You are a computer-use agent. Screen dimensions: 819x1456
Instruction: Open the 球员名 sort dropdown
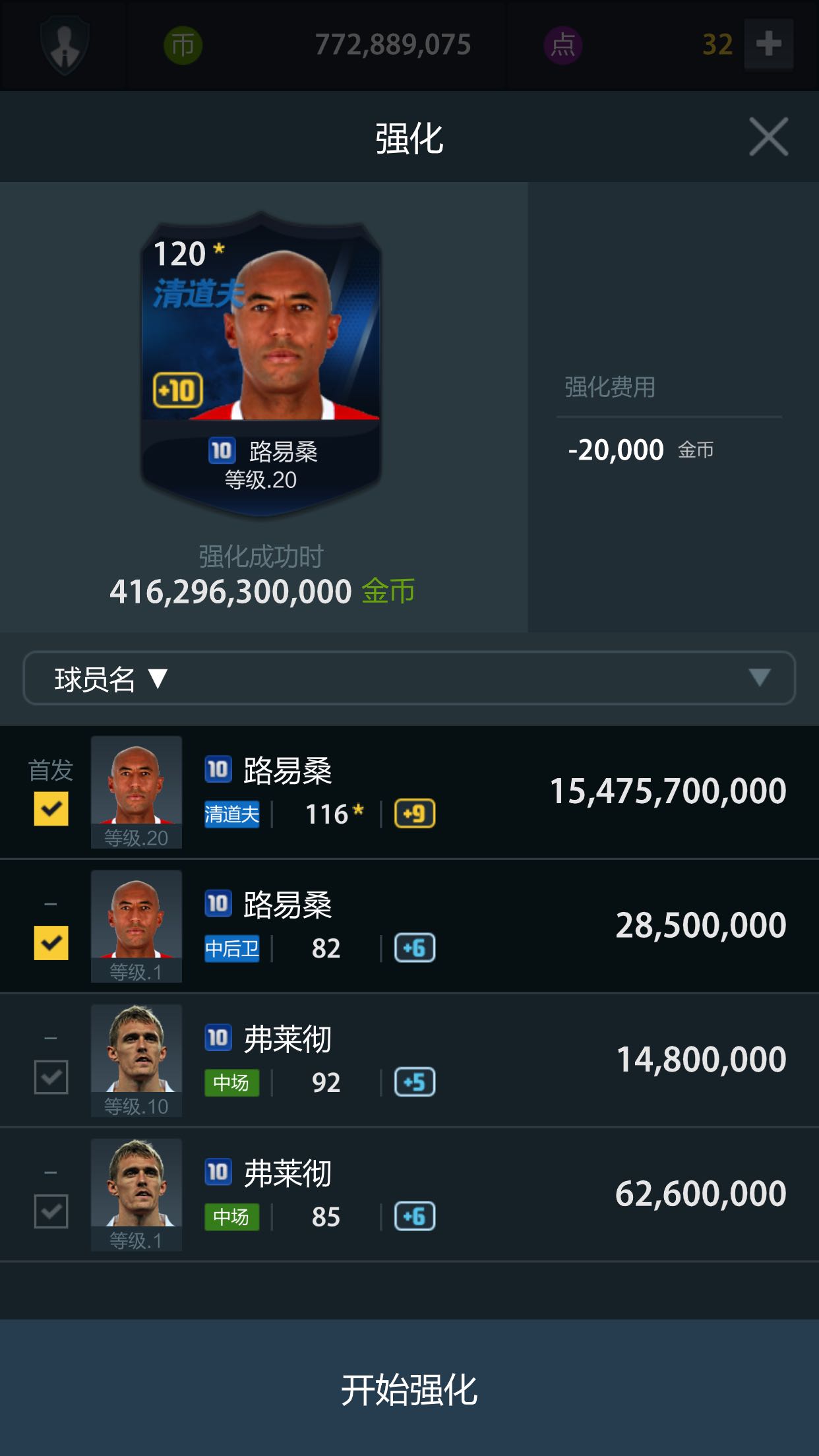(409, 678)
